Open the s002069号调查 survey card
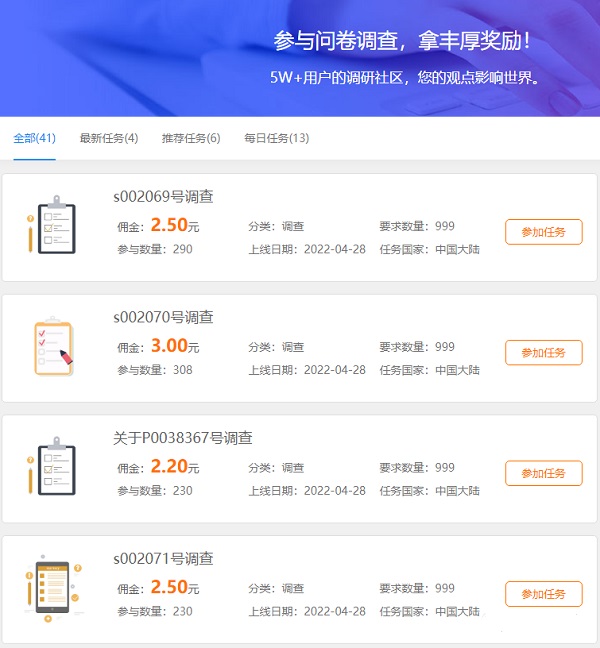The width and height of the screenshot is (600, 648). point(163,197)
